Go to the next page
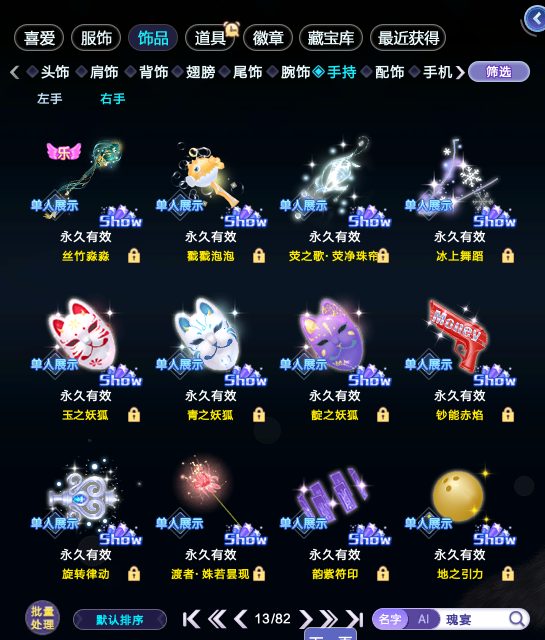Viewport: 545px width, 640px height. 306,619
